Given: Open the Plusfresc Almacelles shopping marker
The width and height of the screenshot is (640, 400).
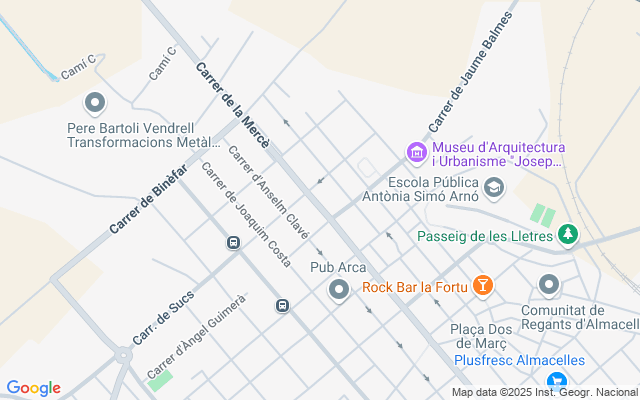Looking at the screenshot, I should pyautogui.click(x=557, y=382).
